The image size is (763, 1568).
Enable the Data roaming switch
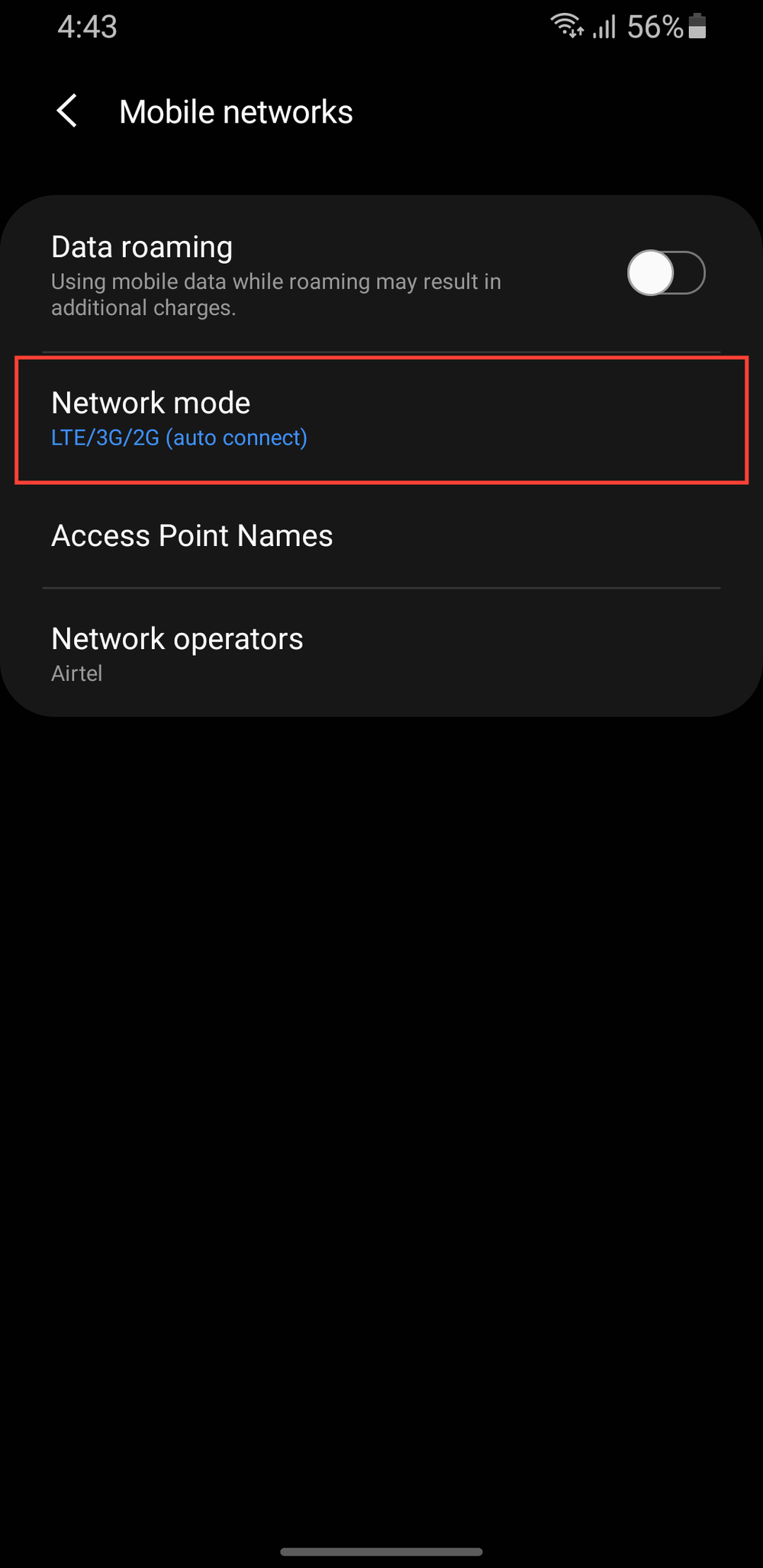[665, 272]
